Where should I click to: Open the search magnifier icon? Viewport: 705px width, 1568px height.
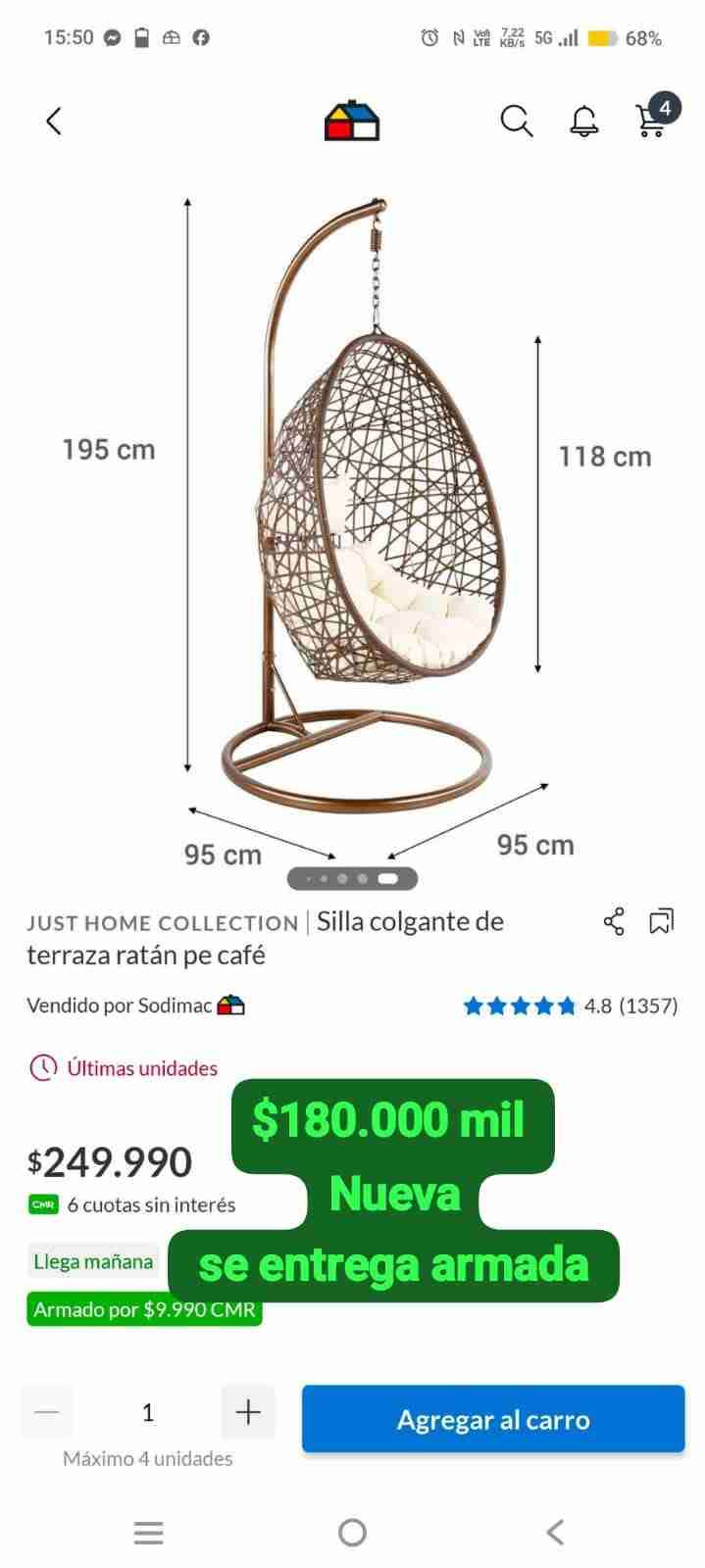tap(516, 122)
